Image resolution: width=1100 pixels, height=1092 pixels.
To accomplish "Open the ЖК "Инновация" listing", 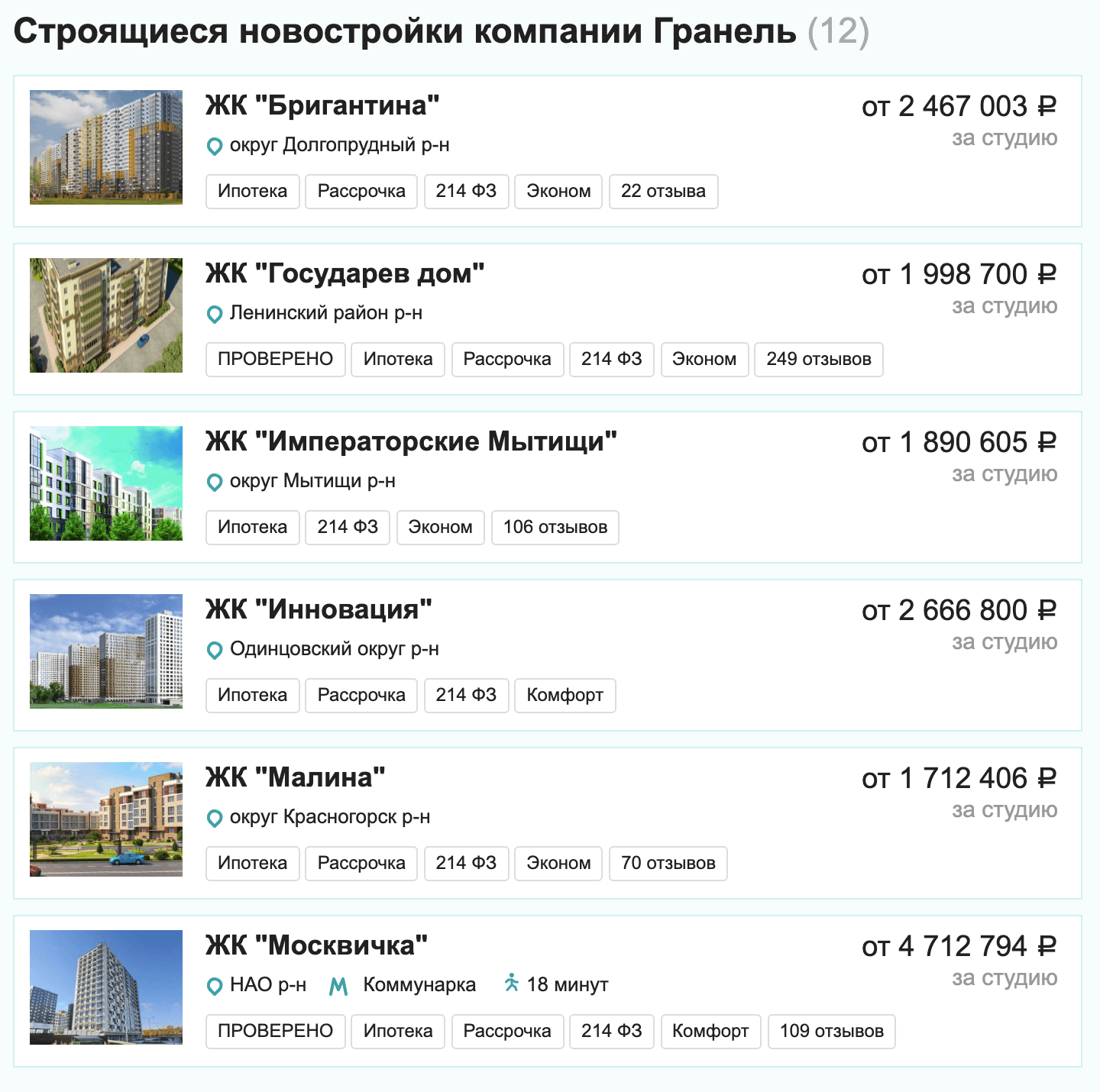I will (319, 609).
